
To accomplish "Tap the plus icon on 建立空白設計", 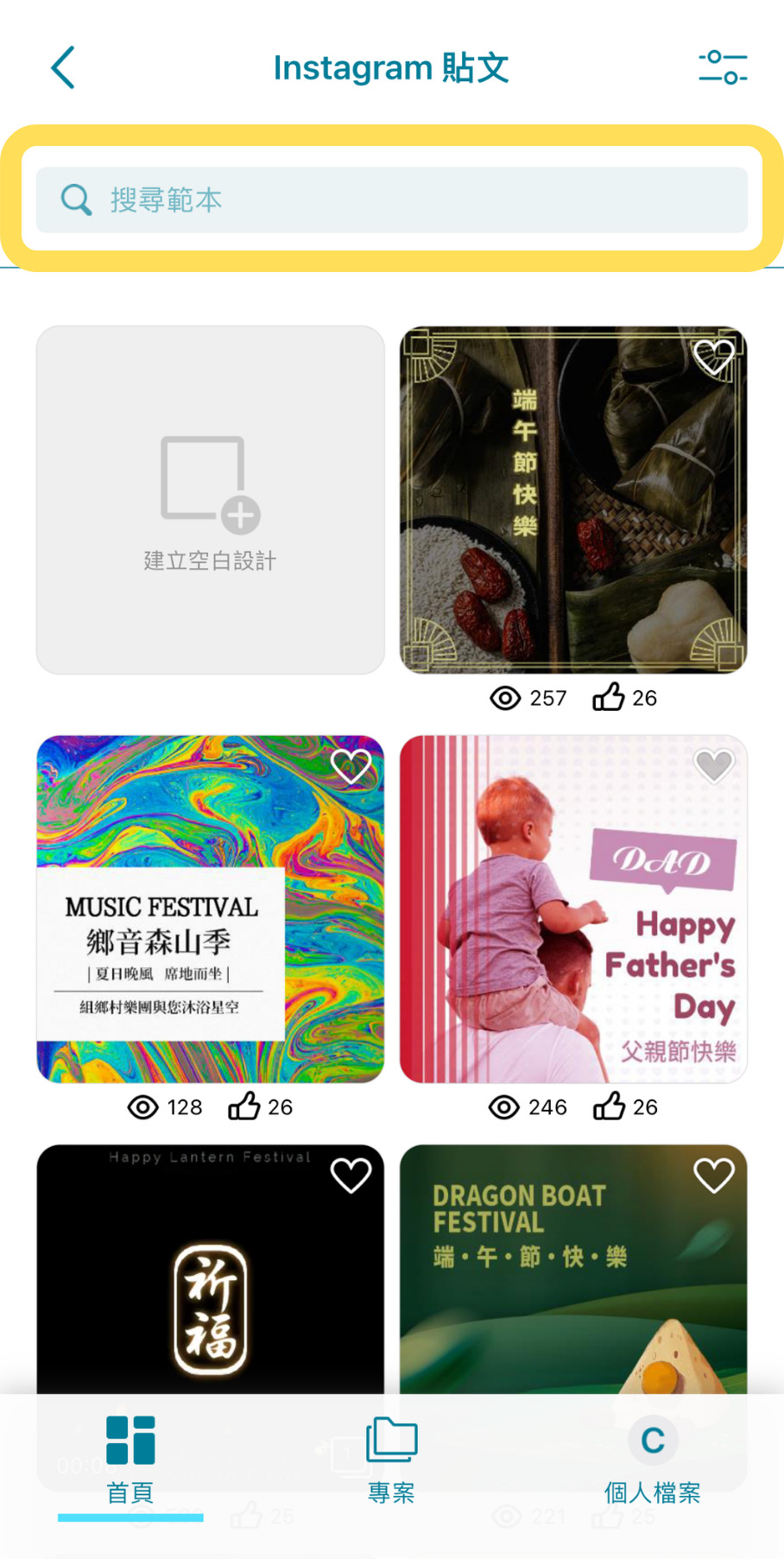I will coord(237,516).
